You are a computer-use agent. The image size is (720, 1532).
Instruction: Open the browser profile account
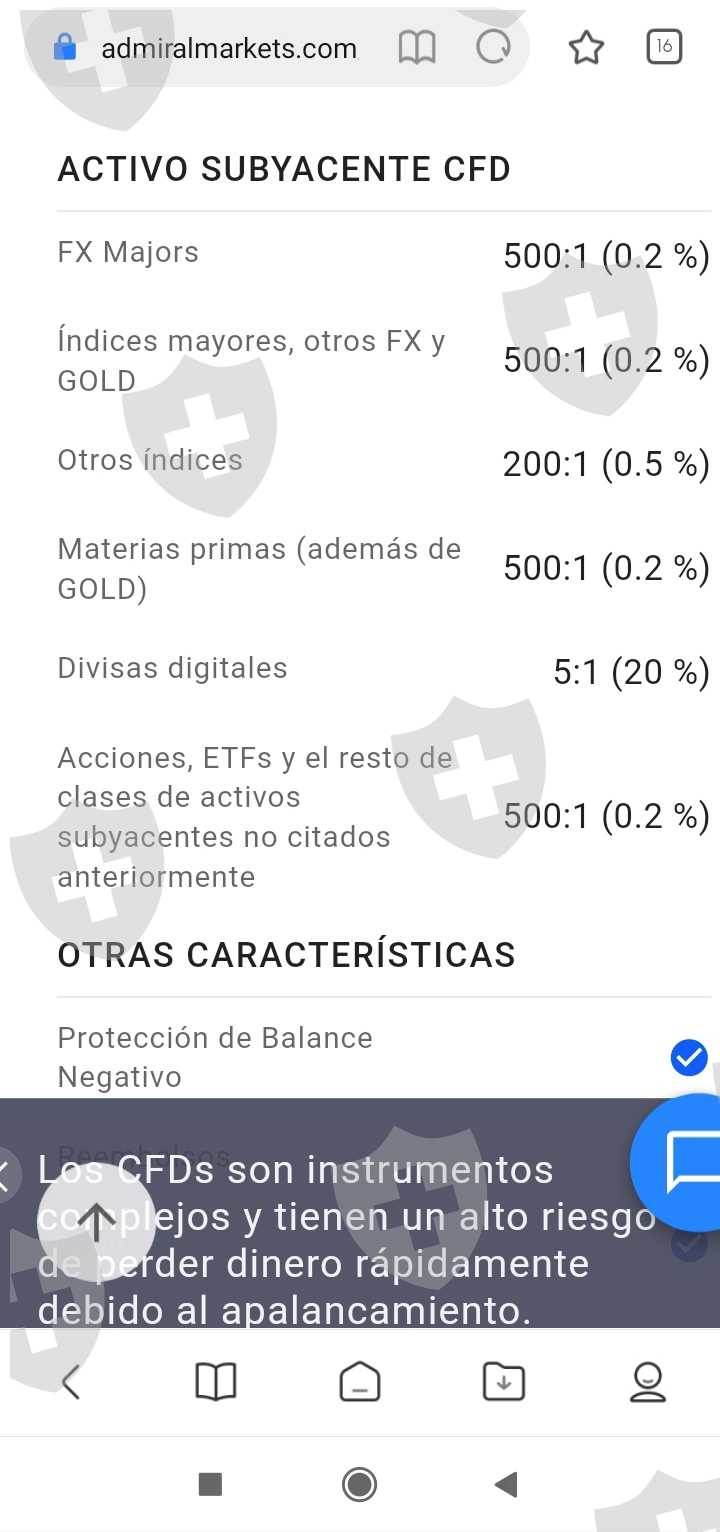pyautogui.click(x=647, y=1382)
